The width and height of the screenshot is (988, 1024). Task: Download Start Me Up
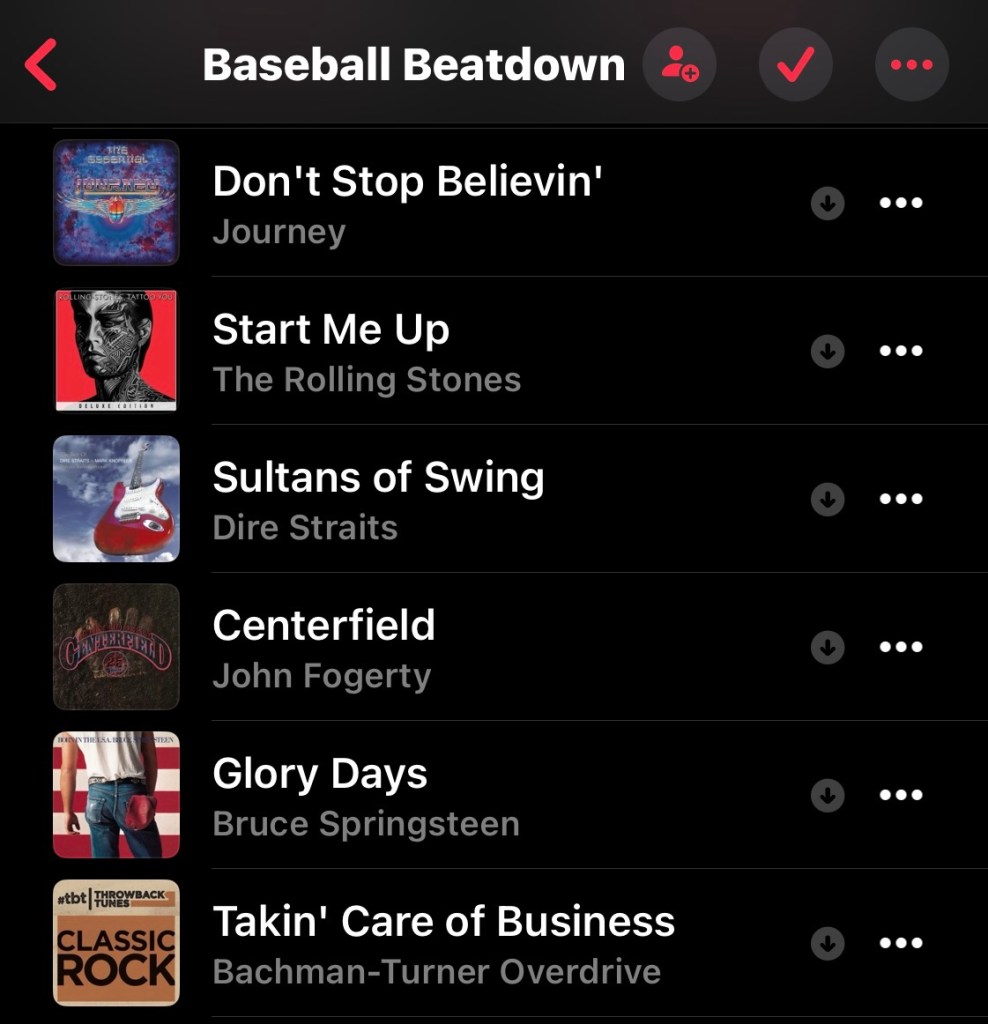click(x=827, y=352)
